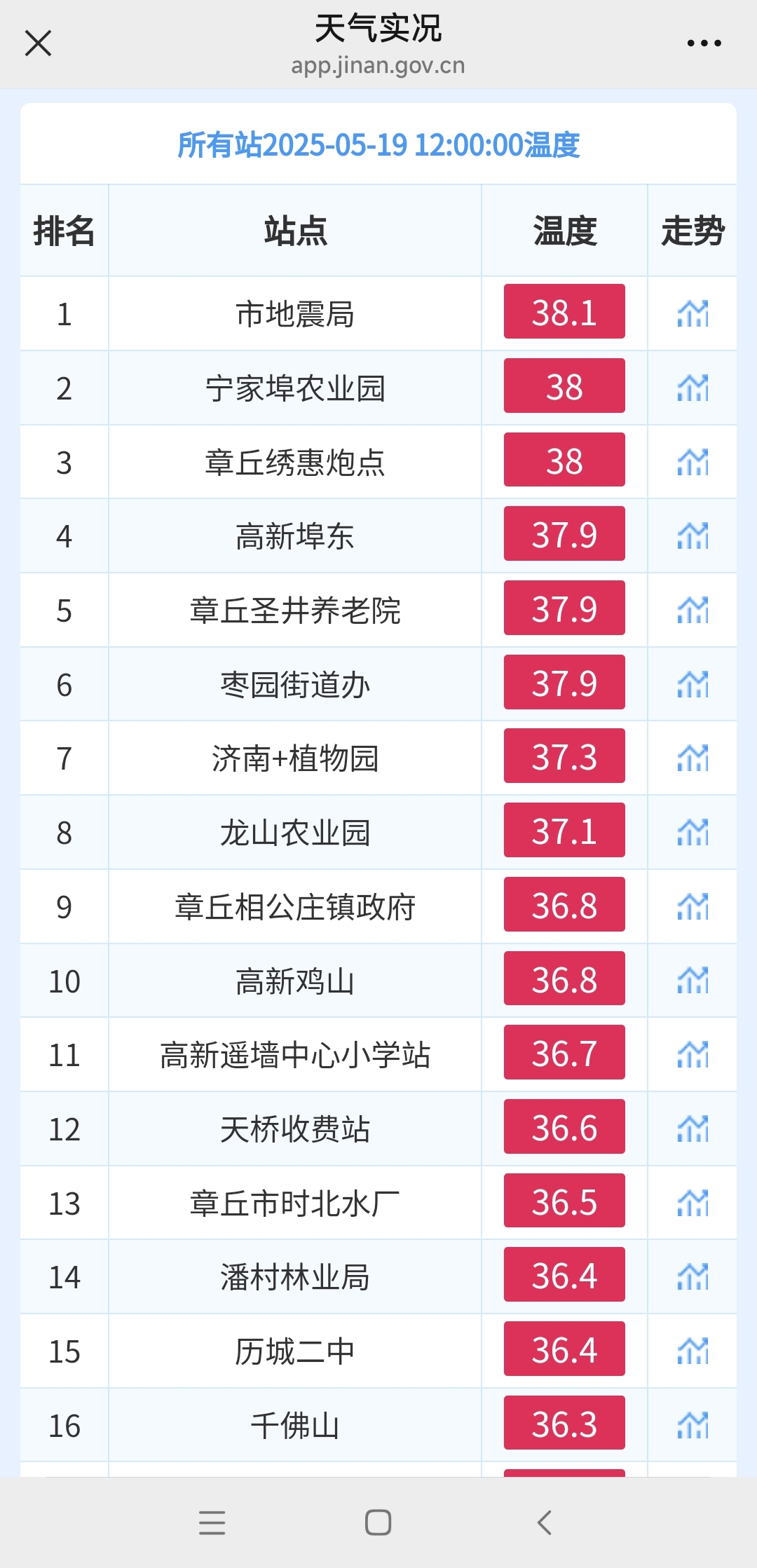Screen dimensions: 757x1568
Task: Close the weather web page
Action: pyautogui.click(x=38, y=43)
